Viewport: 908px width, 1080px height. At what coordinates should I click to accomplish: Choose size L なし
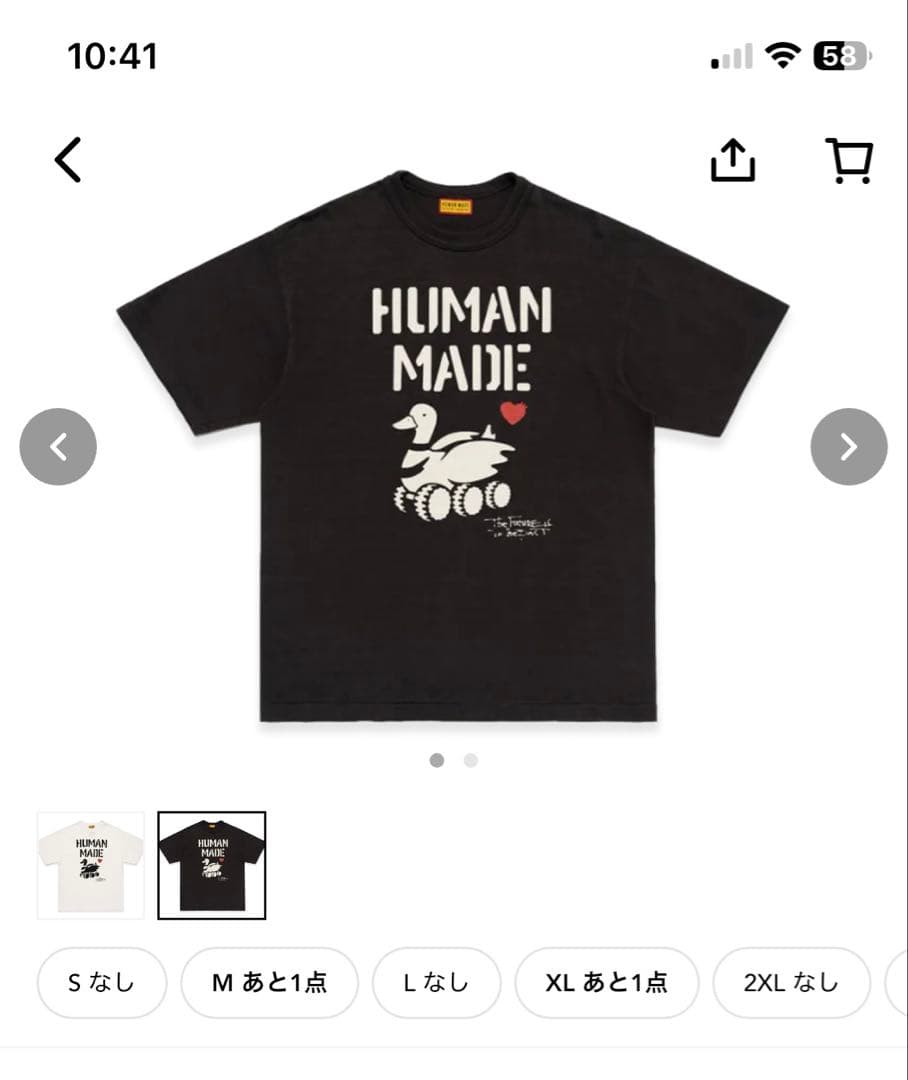pyautogui.click(x=436, y=982)
